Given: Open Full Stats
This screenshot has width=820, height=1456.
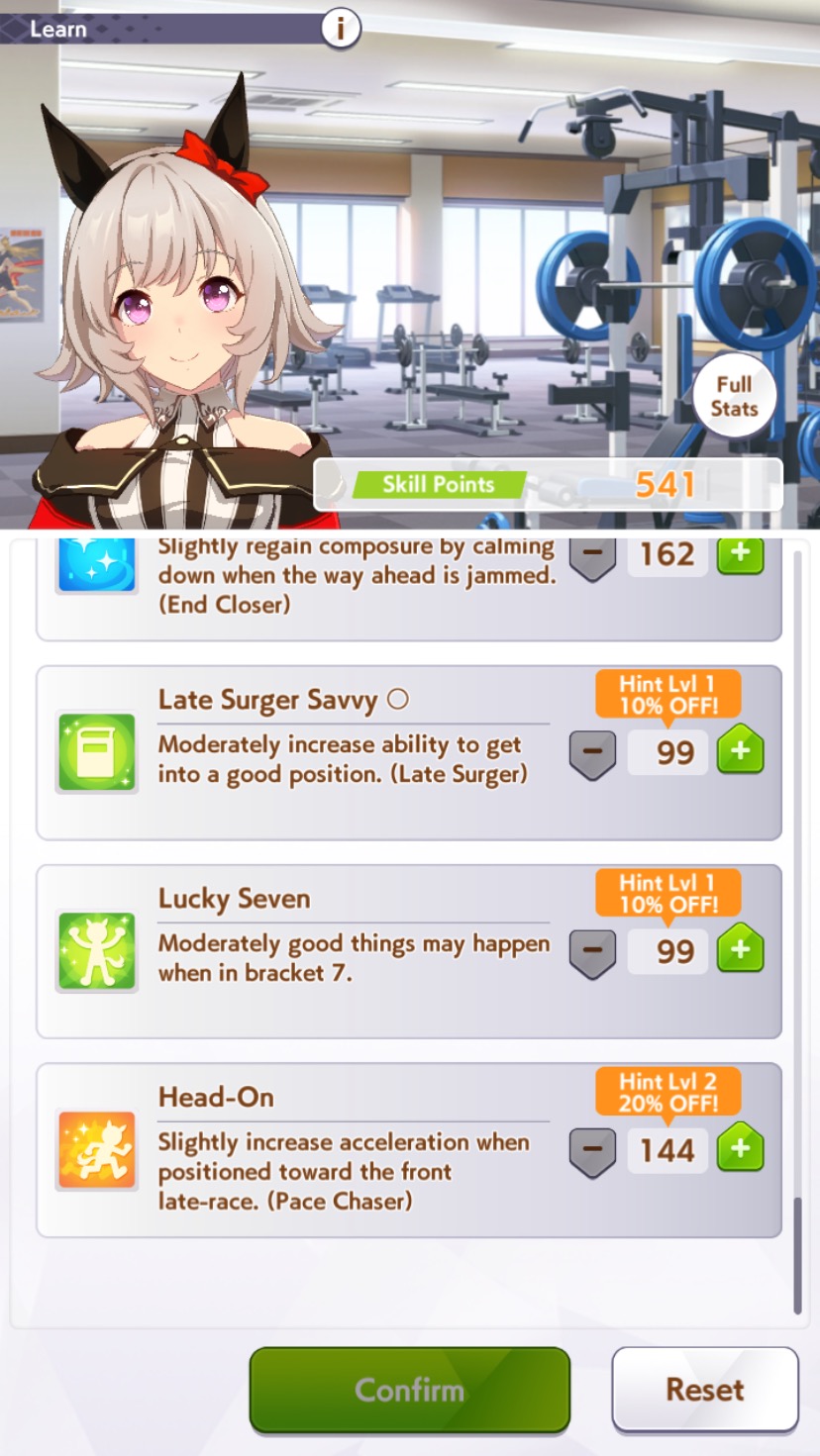Looking at the screenshot, I should pos(734,396).
